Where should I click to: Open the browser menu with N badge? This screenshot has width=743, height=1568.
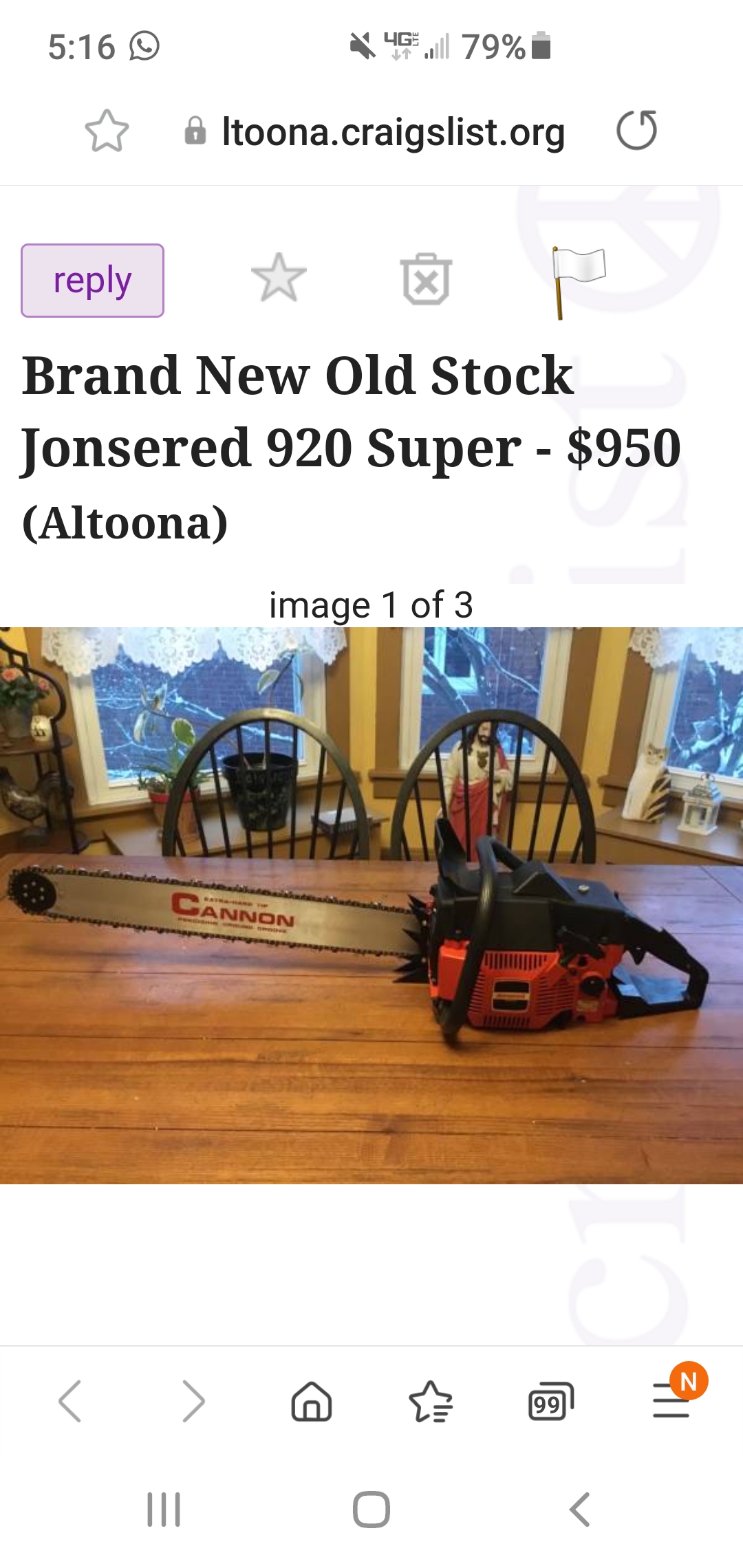tap(671, 1401)
